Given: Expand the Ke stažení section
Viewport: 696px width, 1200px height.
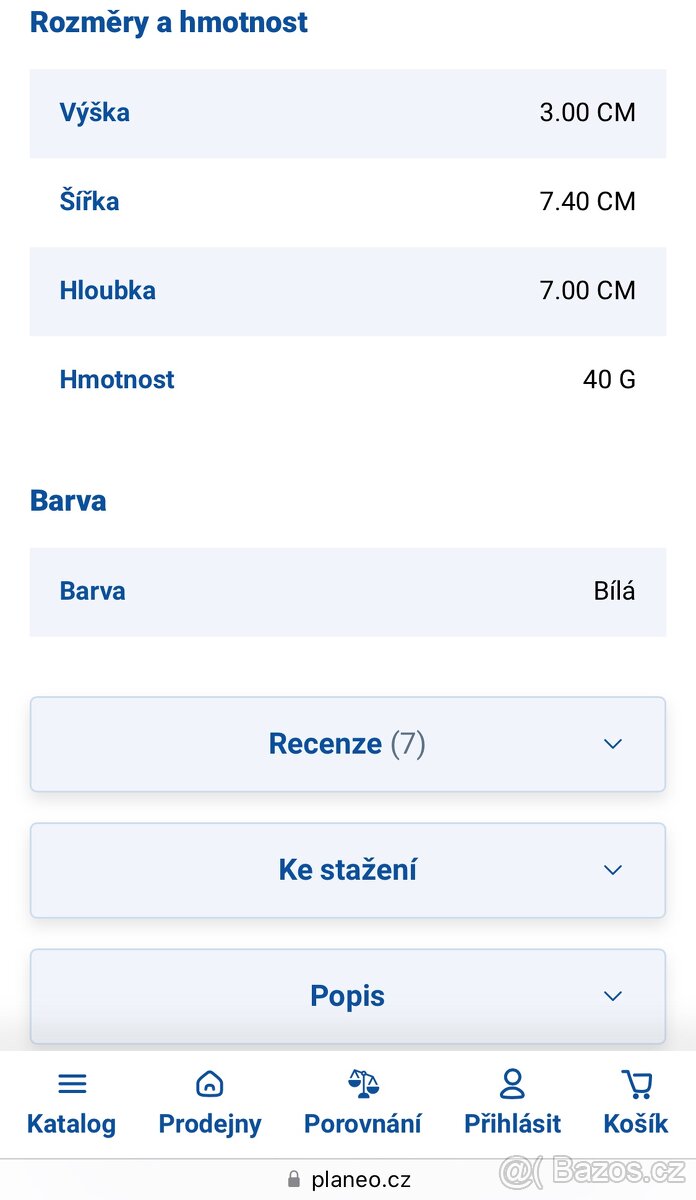Looking at the screenshot, I should pyautogui.click(x=347, y=870).
